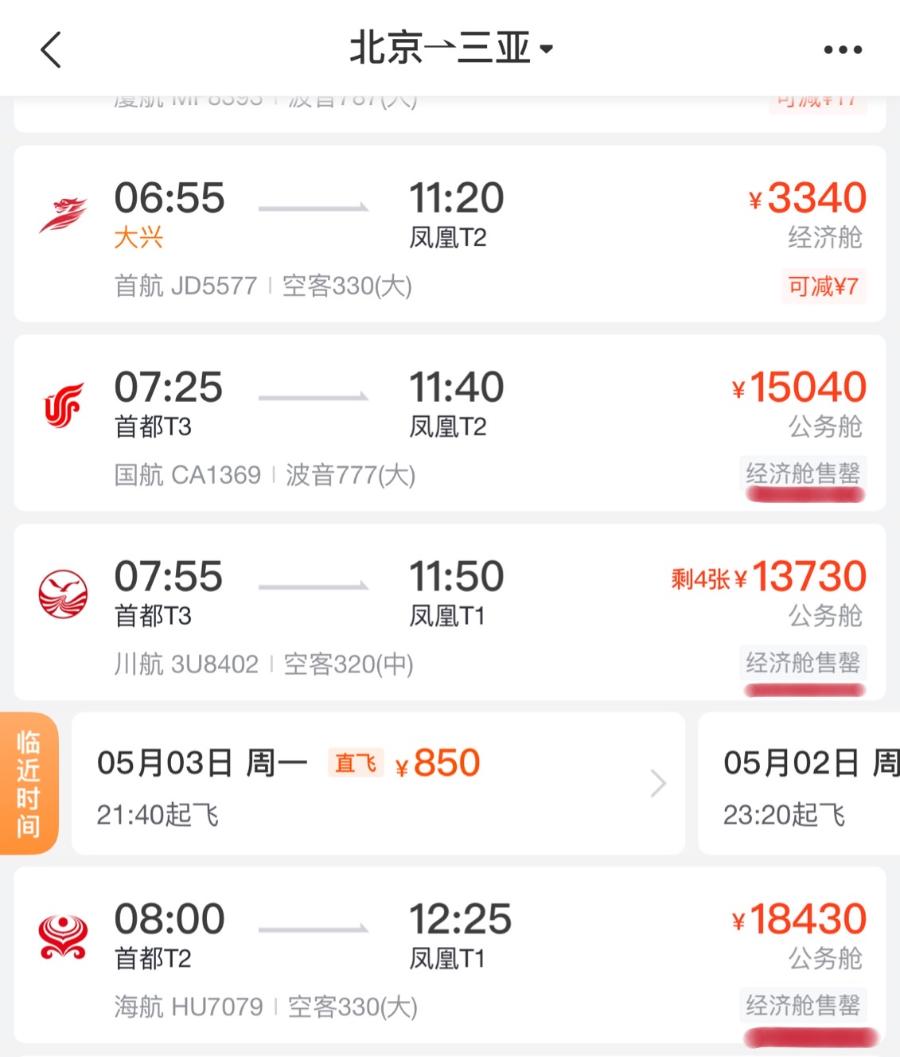Tap the 临近时间 orange side label
Image resolution: width=900 pixels, height=1057 pixels.
29,783
